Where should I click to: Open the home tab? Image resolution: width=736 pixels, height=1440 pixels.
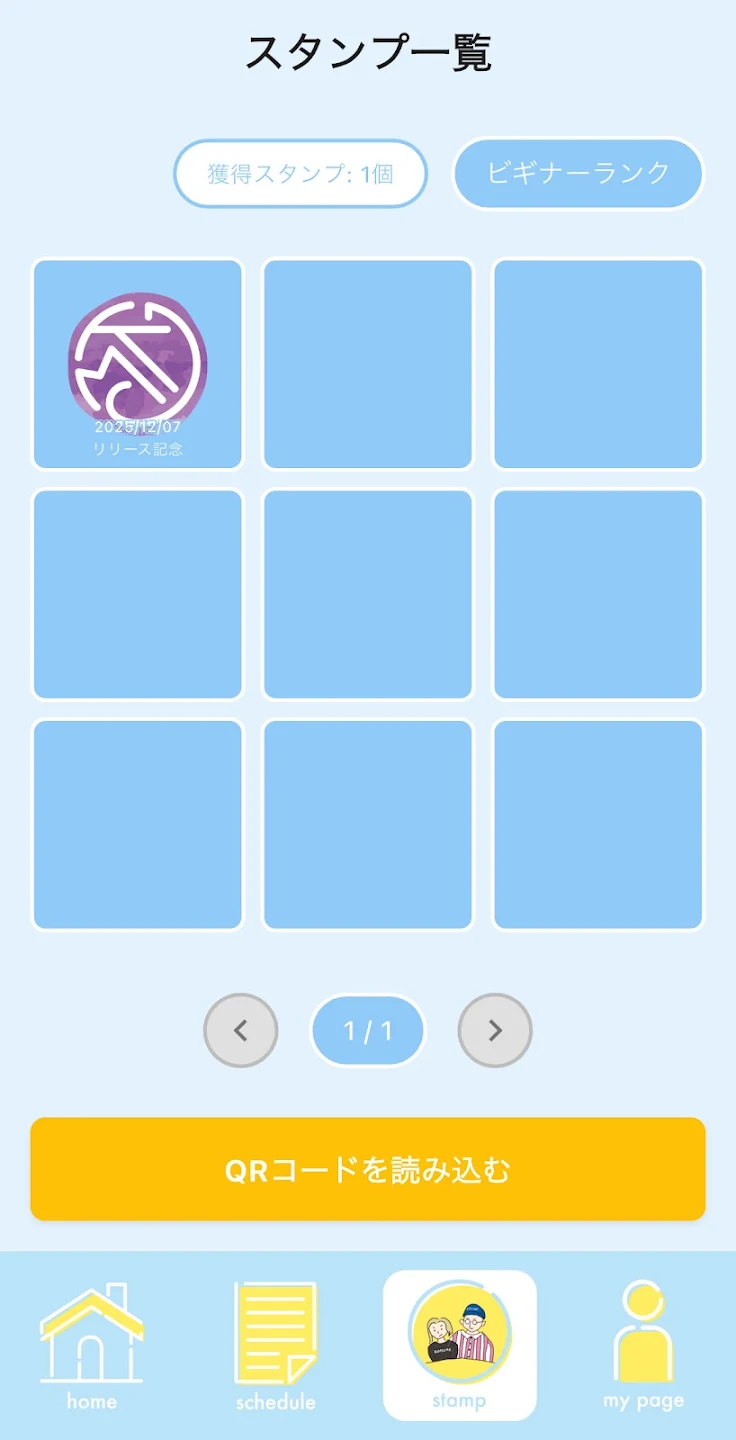pyautogui.click(x=92, y=1345)
